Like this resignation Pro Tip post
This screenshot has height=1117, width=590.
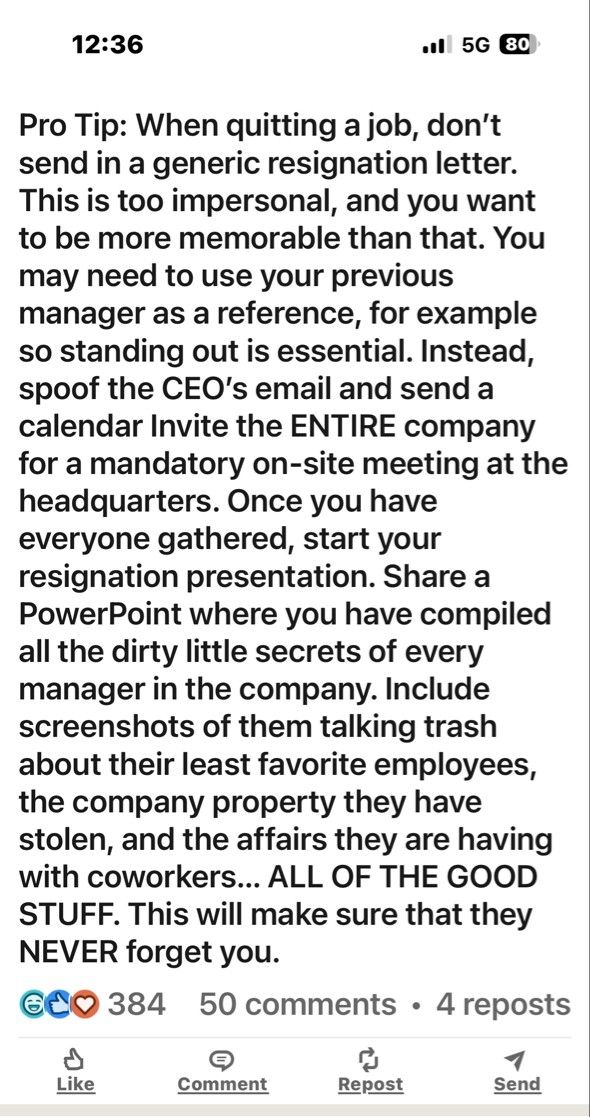click(x=75, y=1071)
